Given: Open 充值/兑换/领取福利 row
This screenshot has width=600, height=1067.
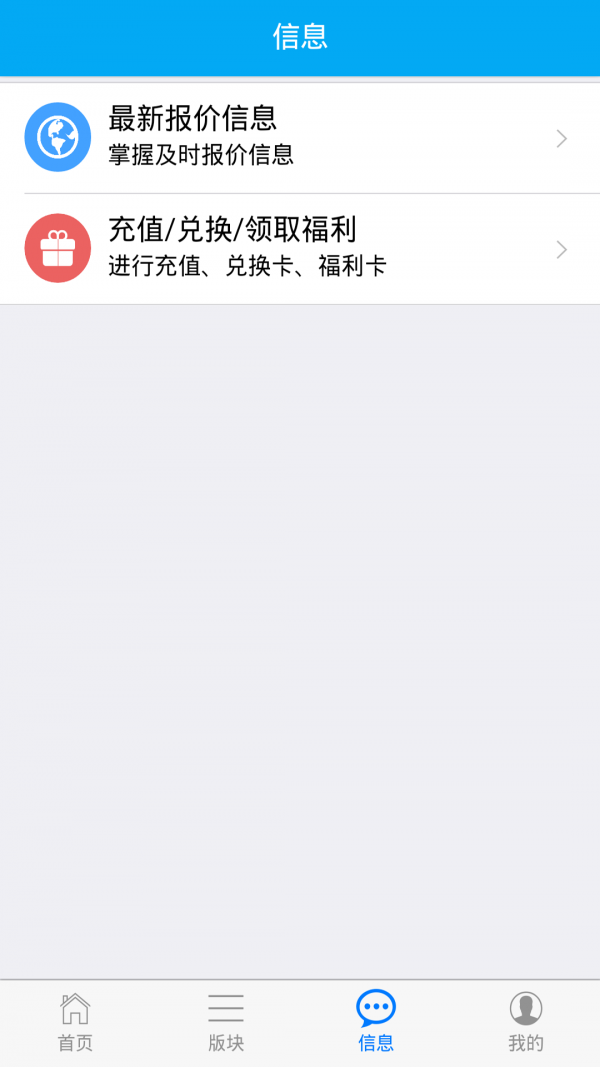Looking at the screenshot, I should 300,249.
